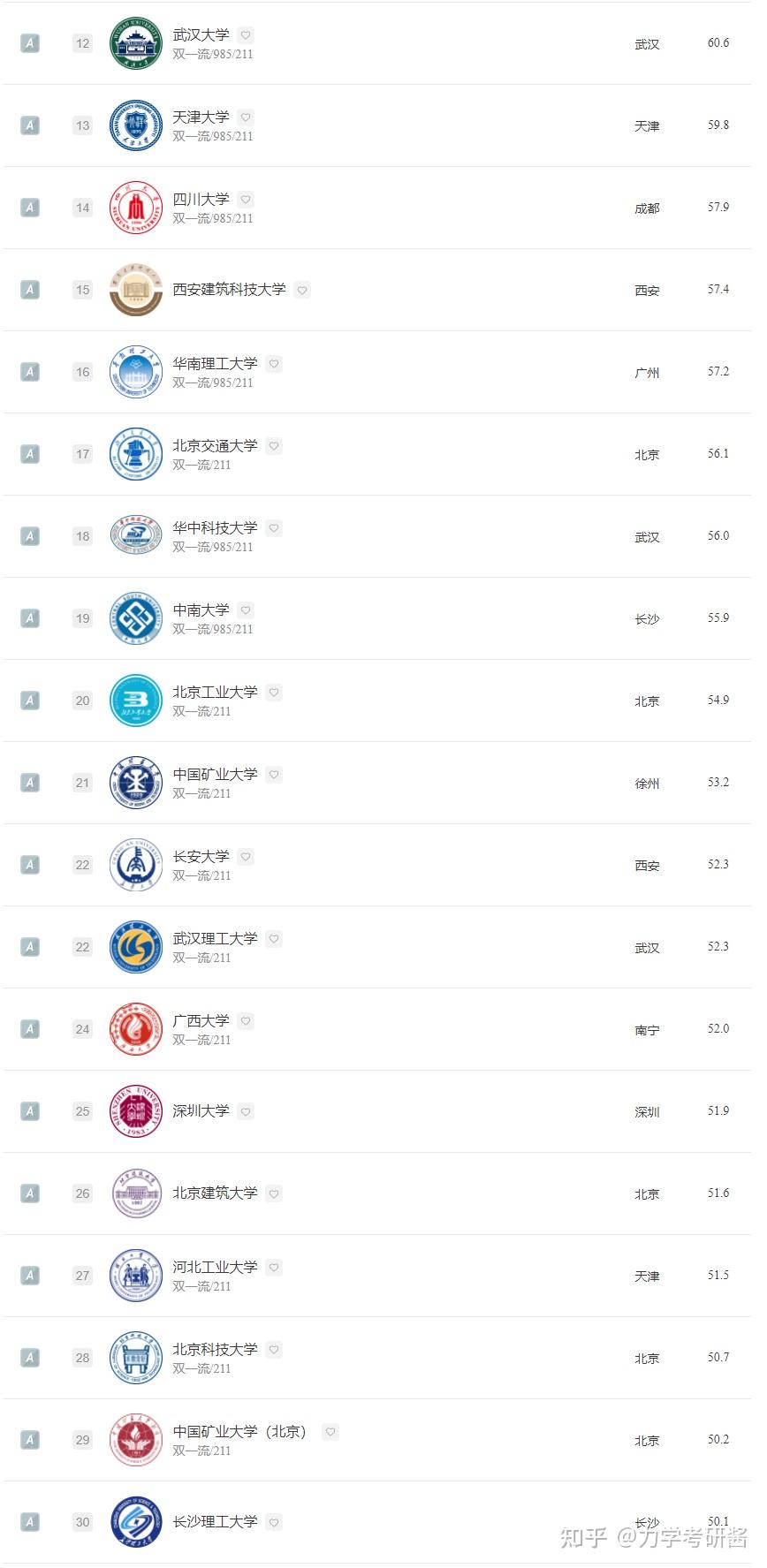Open the 长安大学 page
The image size is (767, 1568).
201,856
